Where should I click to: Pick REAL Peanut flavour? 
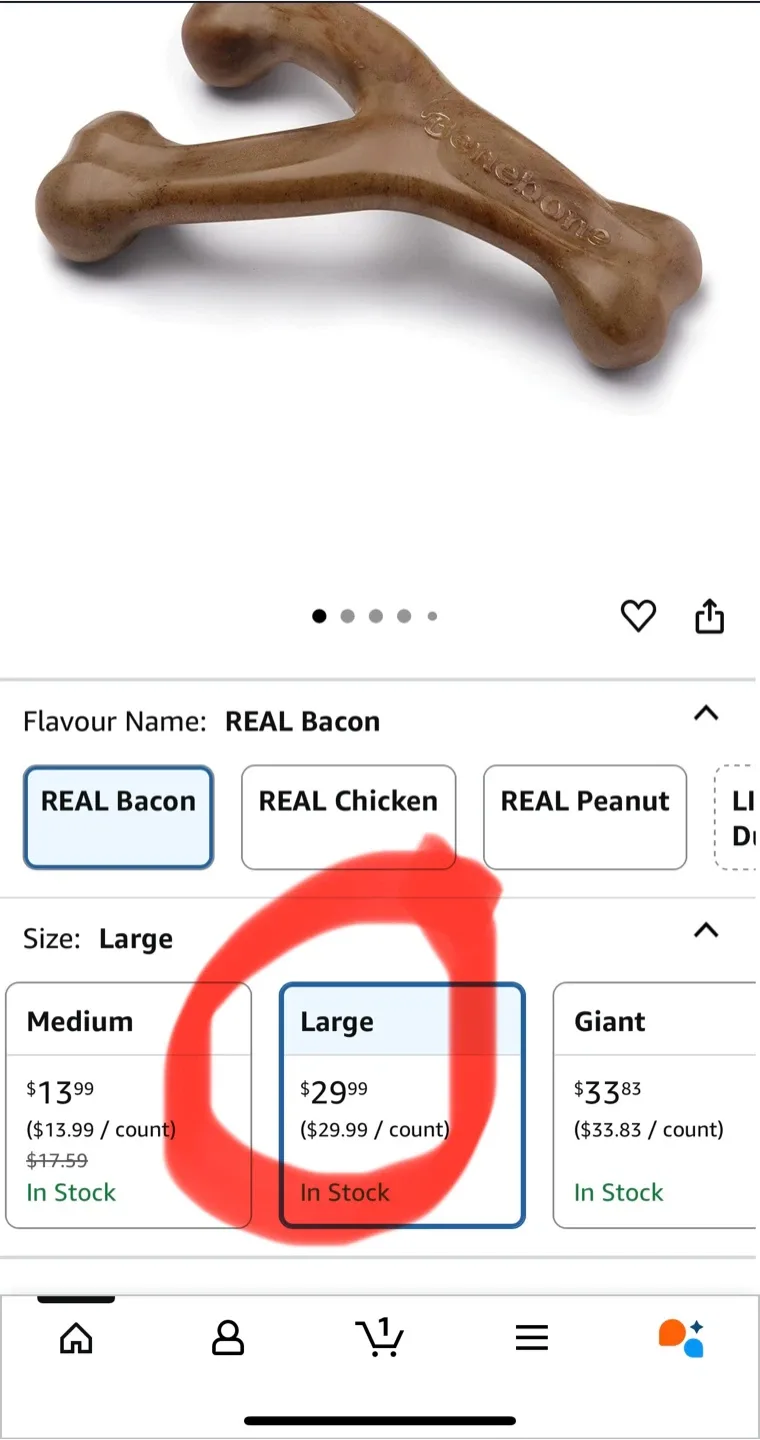(x=585, y=817)
